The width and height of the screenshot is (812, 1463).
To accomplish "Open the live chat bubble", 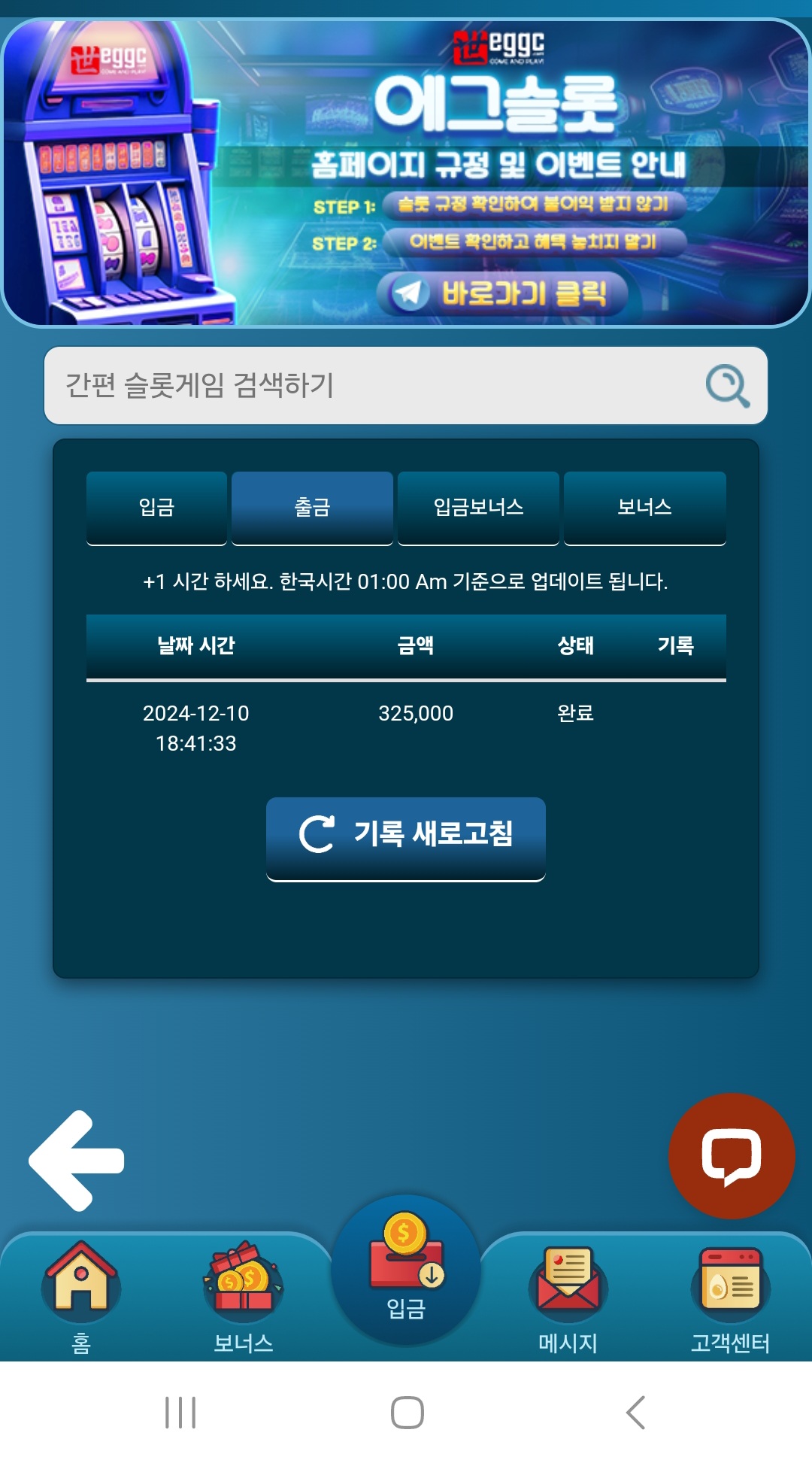I will pos(732,1156).
